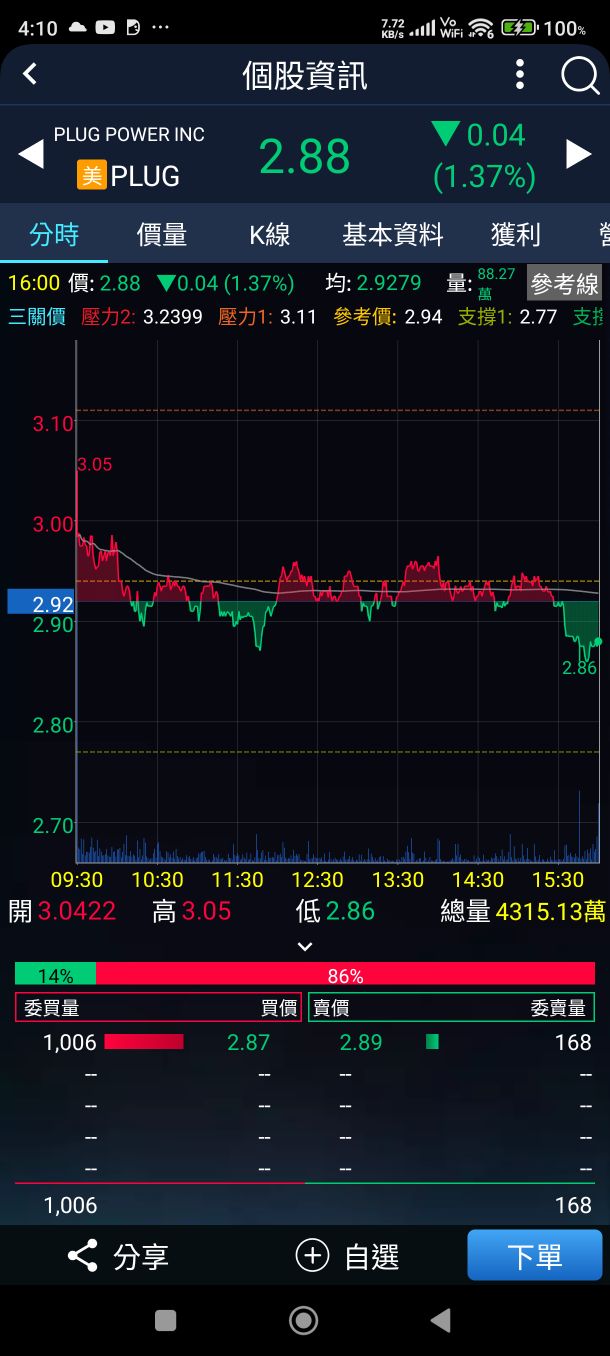Place an order with 下單 button

pyautogui.click(x=534, y=1256)
